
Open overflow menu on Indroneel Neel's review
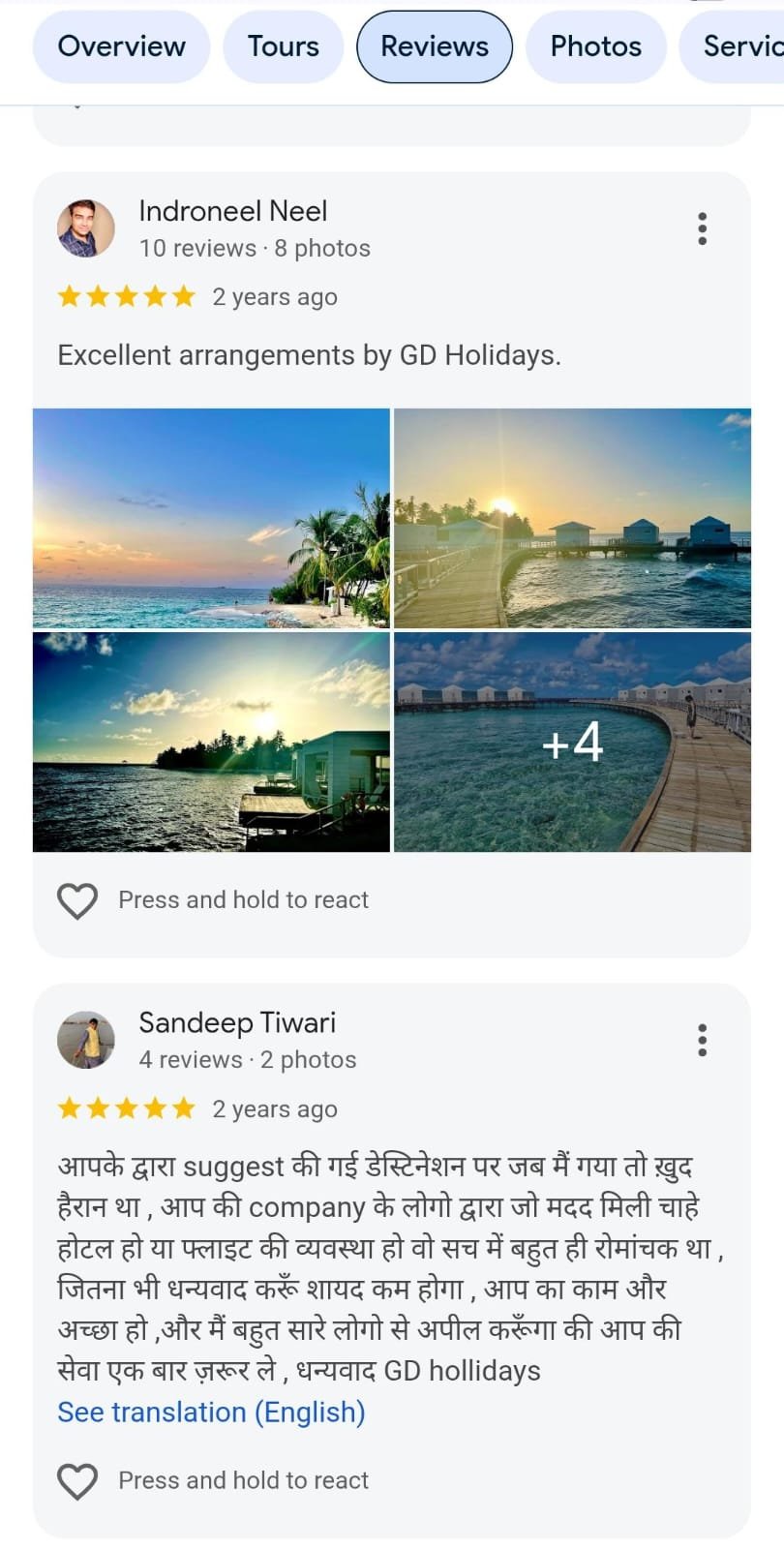[702, 228]
